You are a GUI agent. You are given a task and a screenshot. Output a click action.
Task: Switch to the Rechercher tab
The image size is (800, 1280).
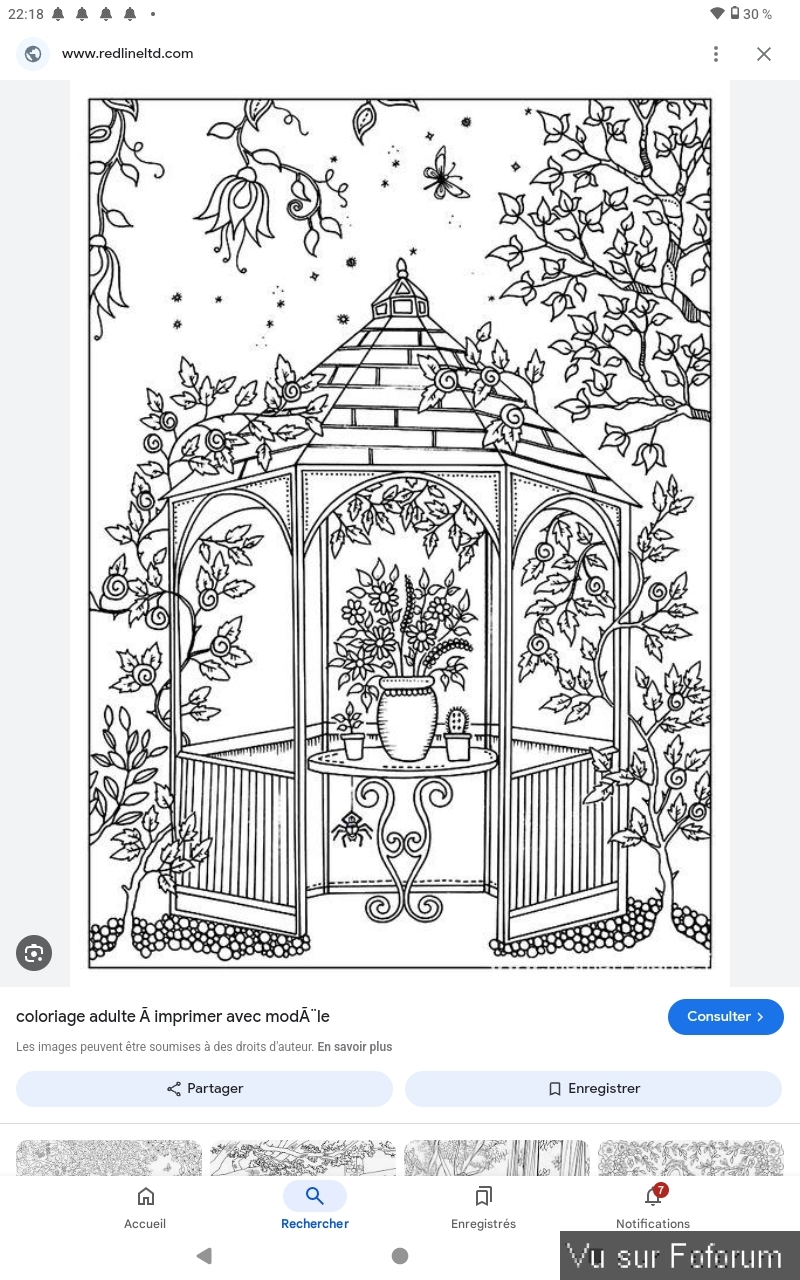point(314,1207)
